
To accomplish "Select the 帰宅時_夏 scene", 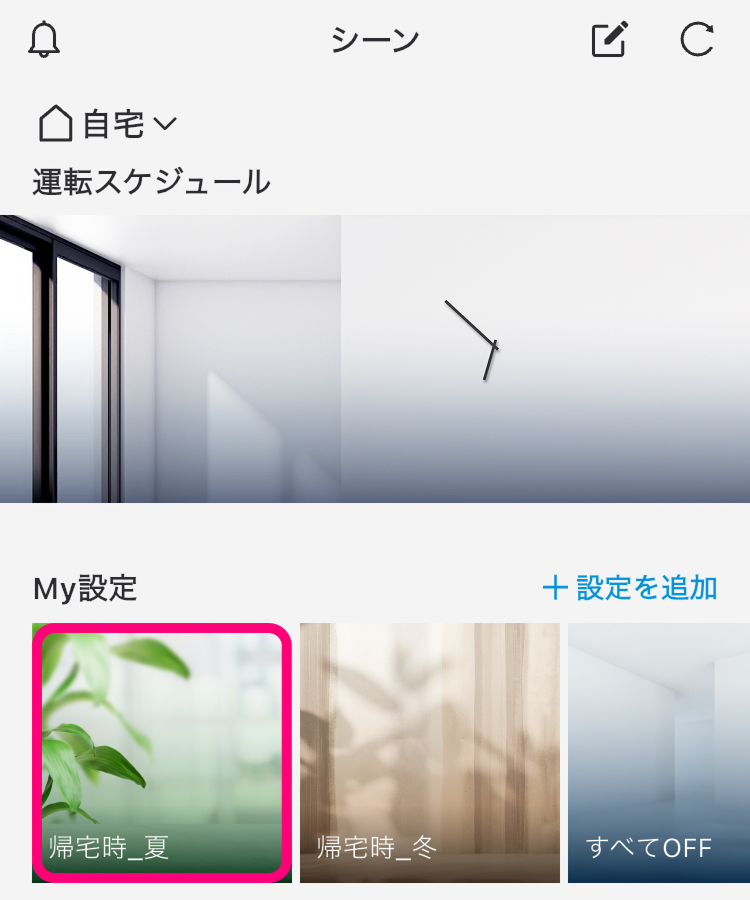I will (162, 751).
